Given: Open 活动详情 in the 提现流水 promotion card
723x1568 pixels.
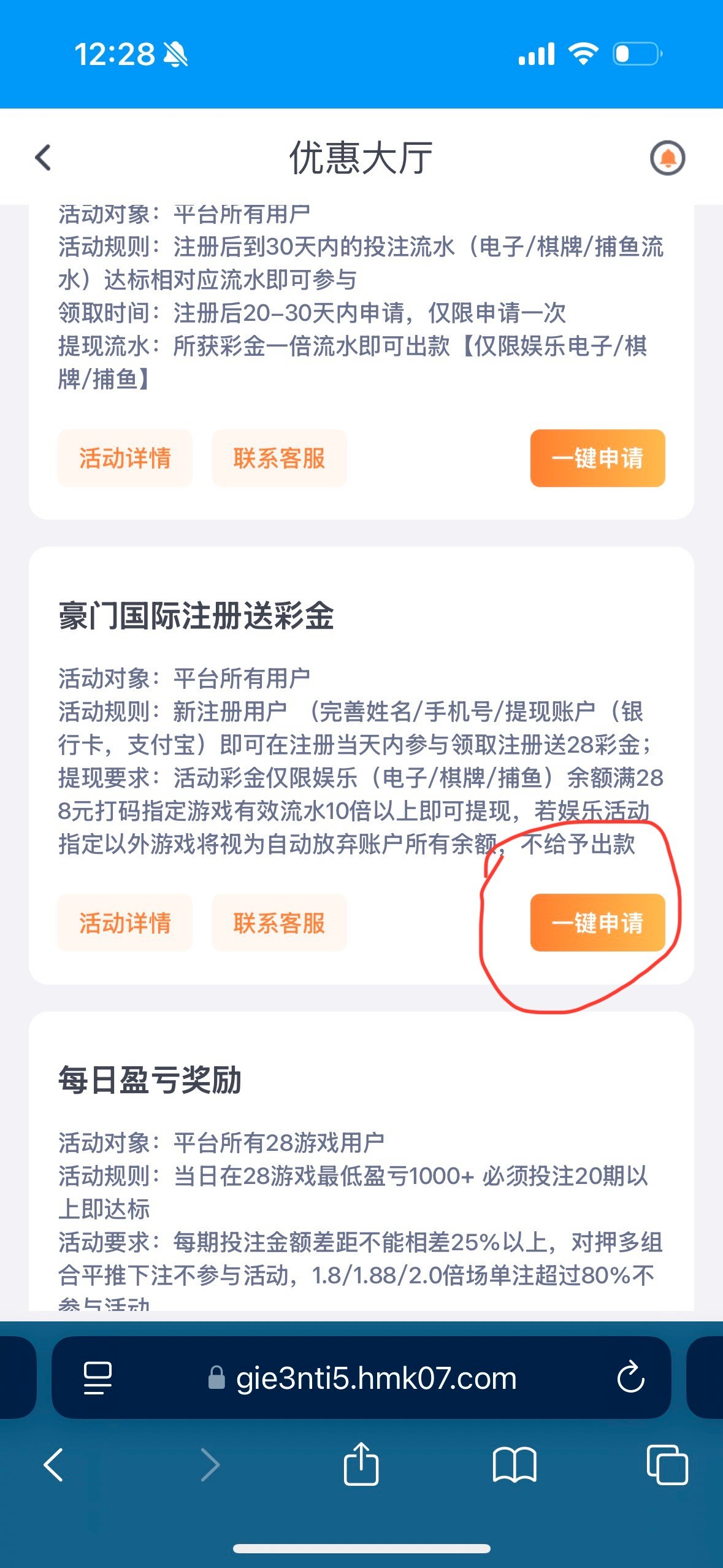Looking at the screenshot, I should click(125, 458).
